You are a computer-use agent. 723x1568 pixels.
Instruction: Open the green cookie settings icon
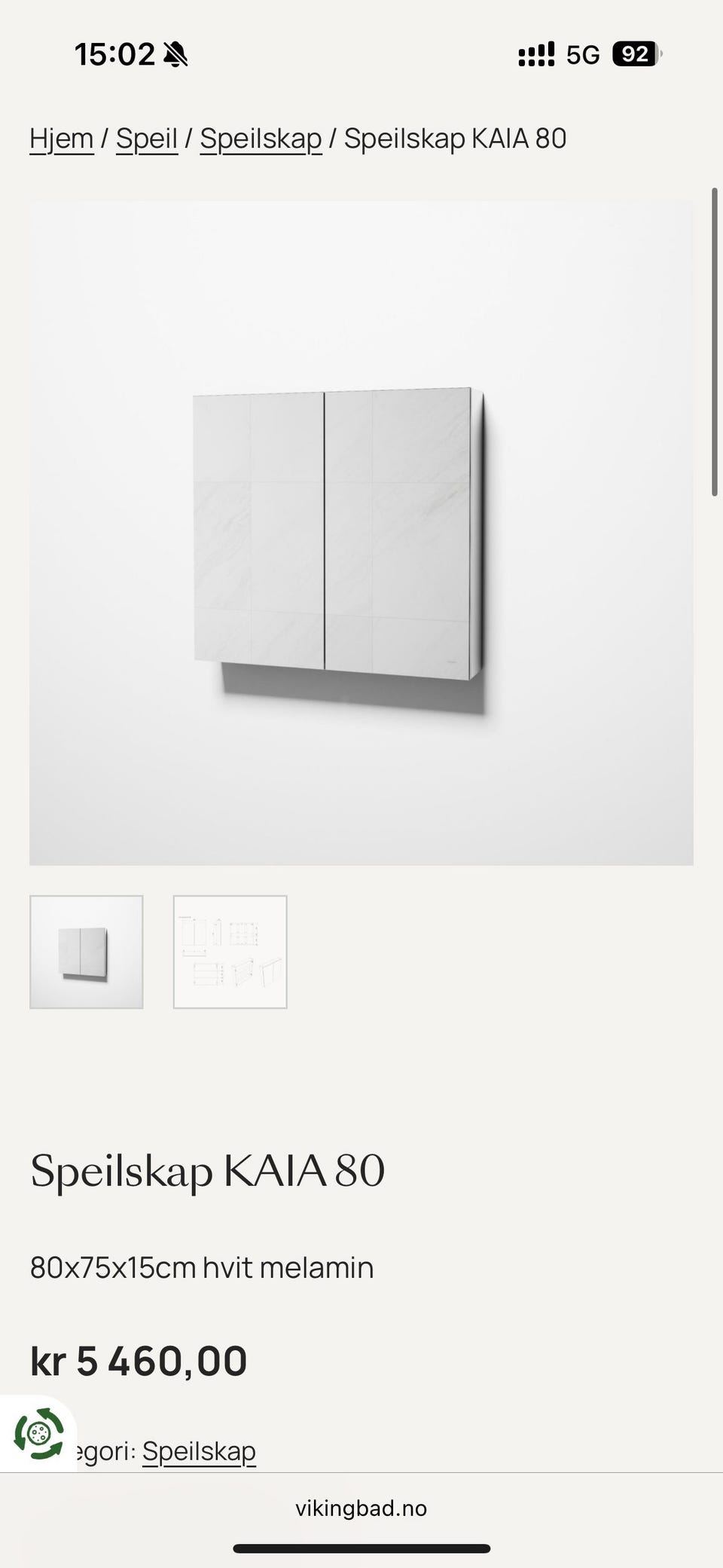(38, 1433)
